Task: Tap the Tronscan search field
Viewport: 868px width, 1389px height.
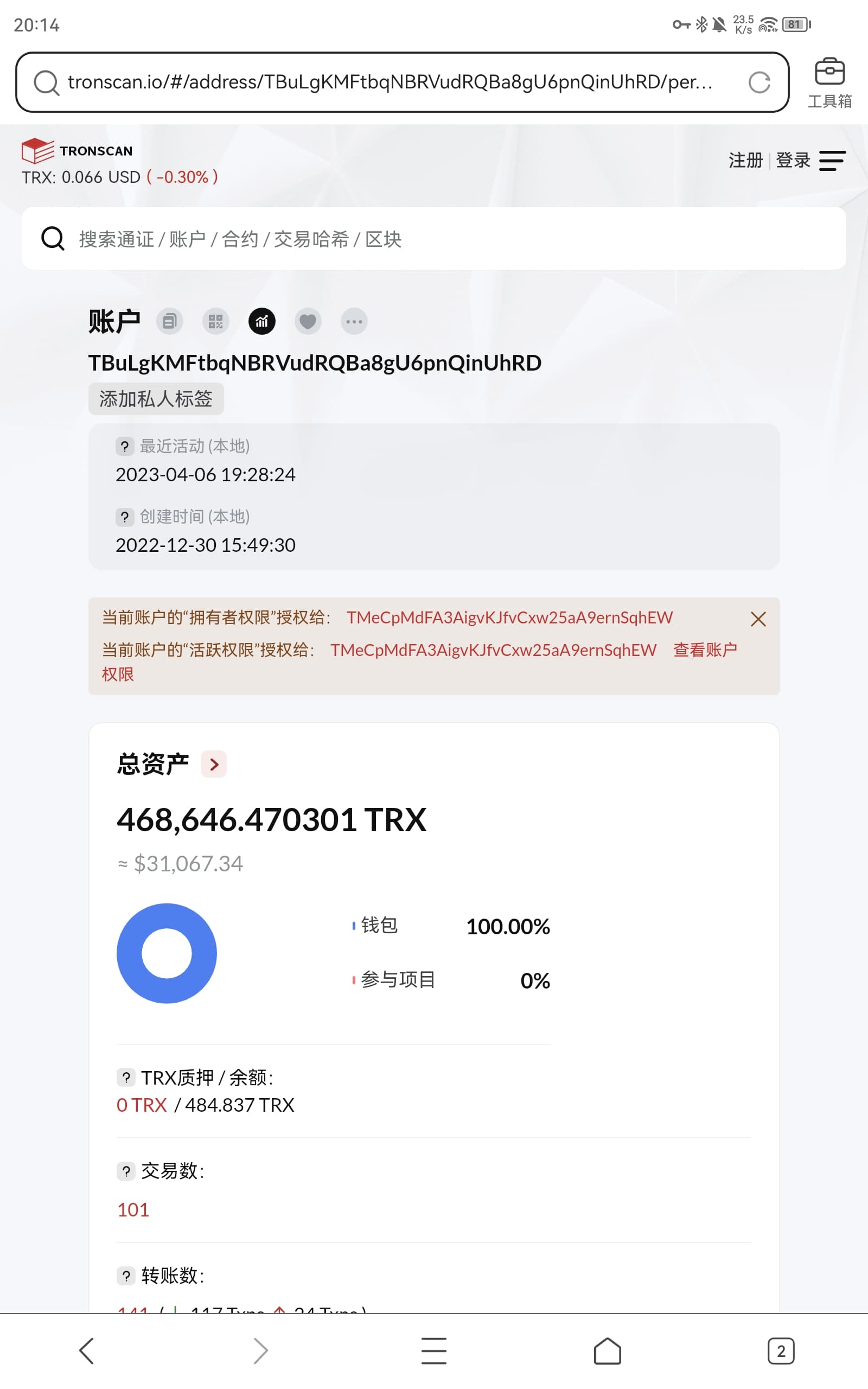Action: 434,239
